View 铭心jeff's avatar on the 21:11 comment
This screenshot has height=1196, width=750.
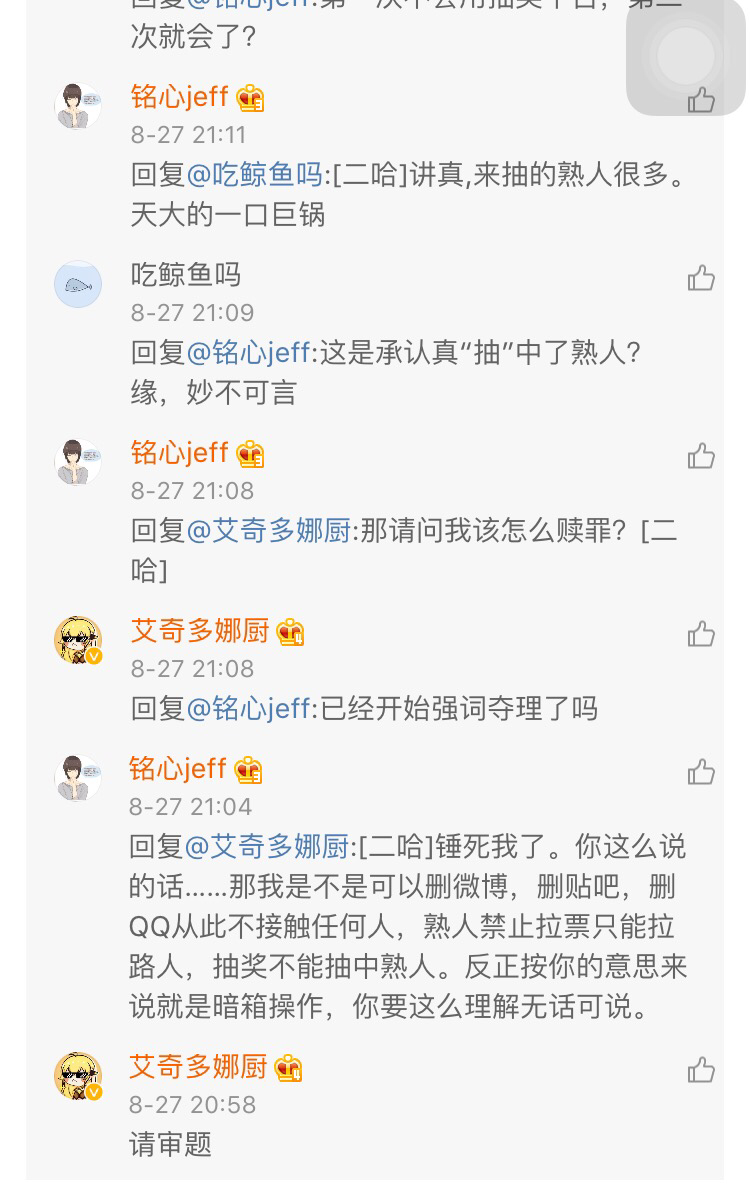pos(78,106)
